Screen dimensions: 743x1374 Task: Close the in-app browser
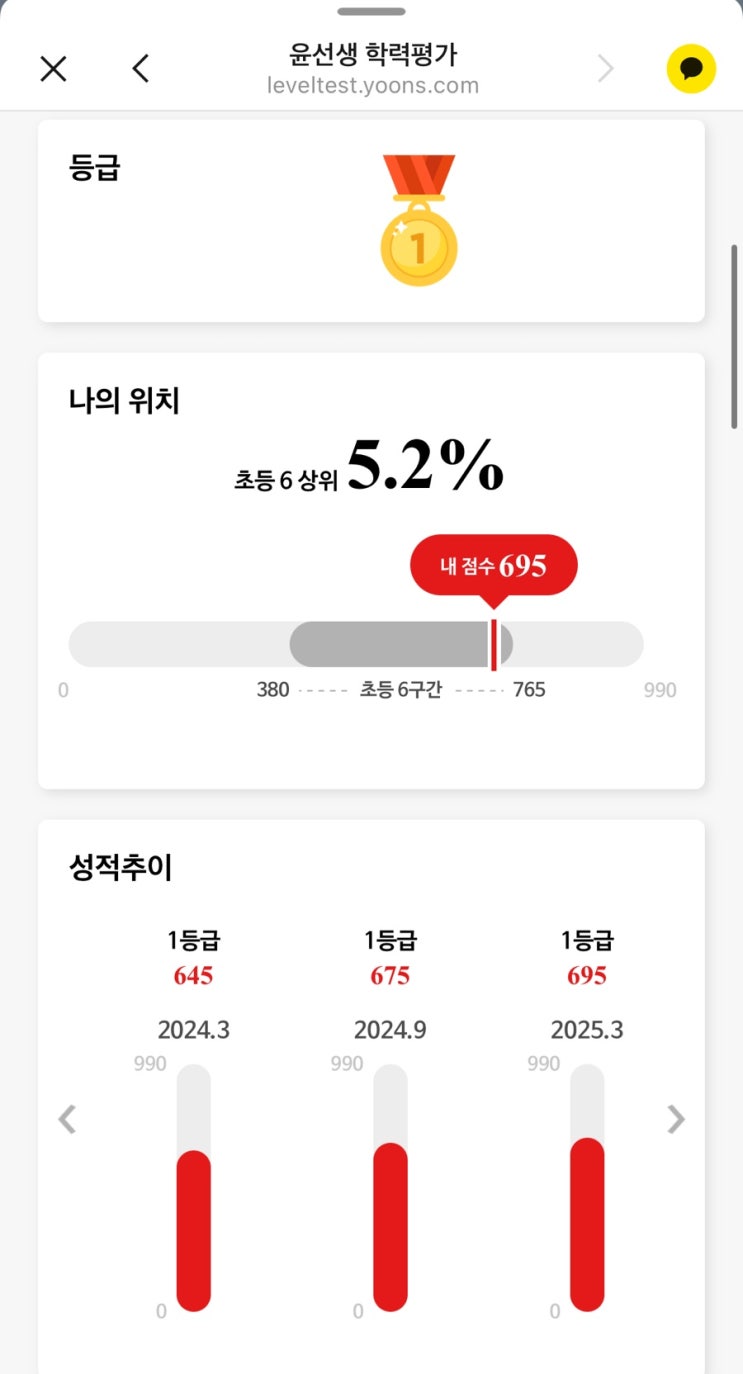click(53, 69)
